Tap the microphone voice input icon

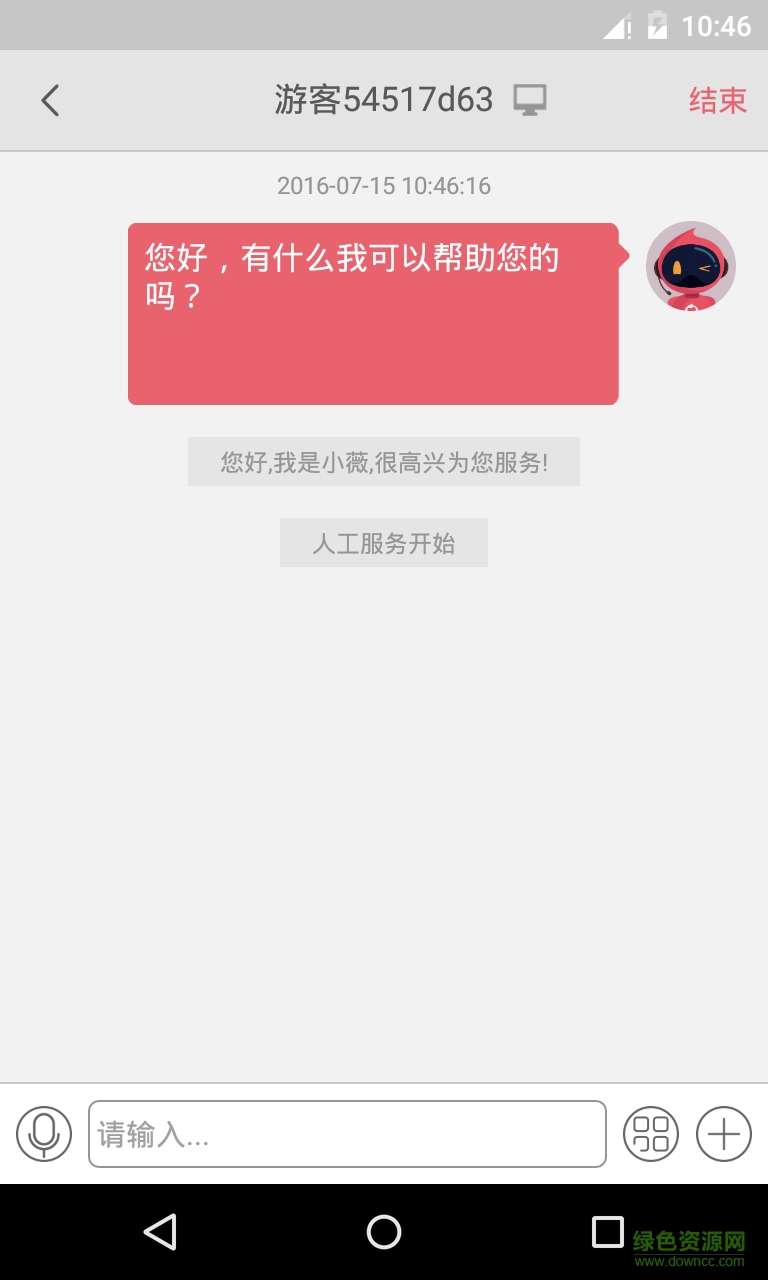click(45, 1133)
